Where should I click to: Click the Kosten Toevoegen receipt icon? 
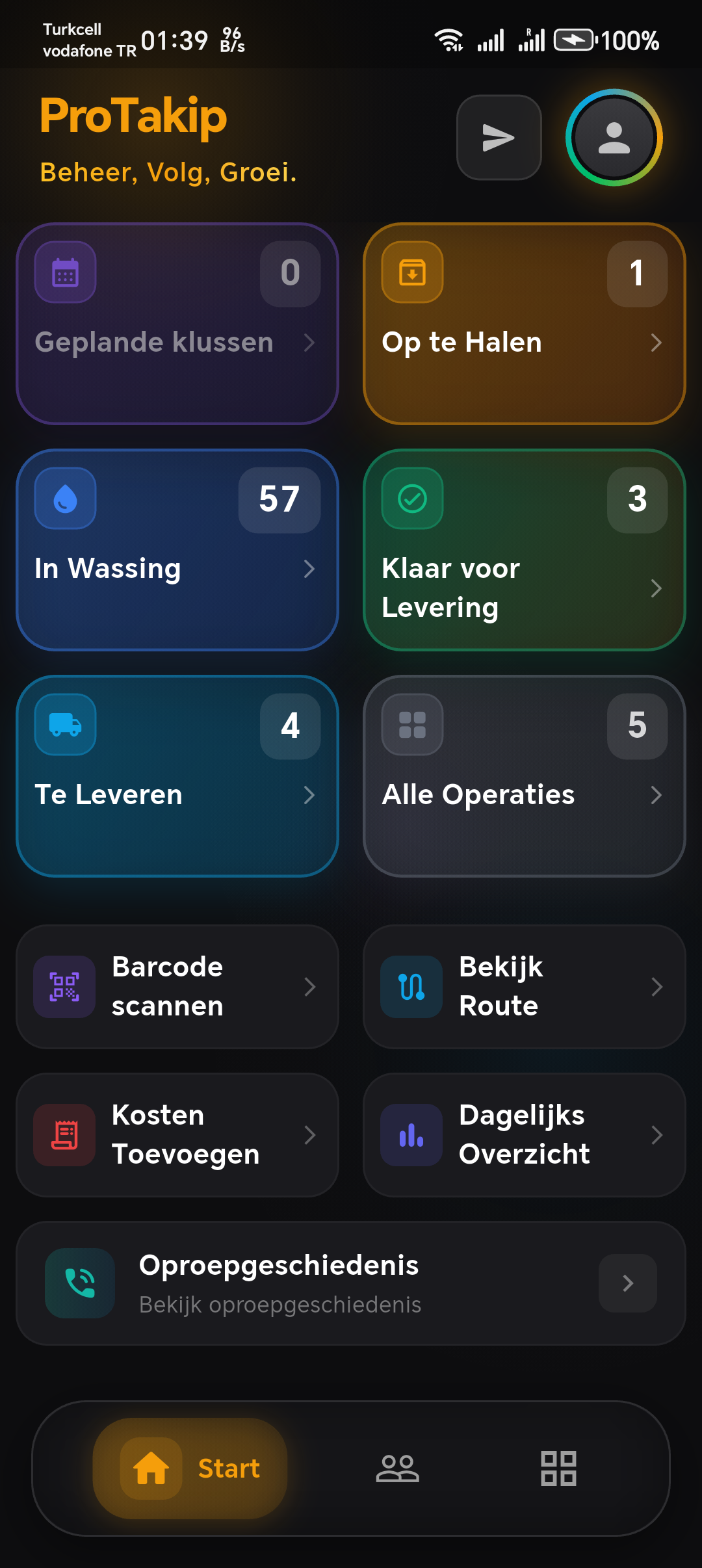tap(64, 1135)
